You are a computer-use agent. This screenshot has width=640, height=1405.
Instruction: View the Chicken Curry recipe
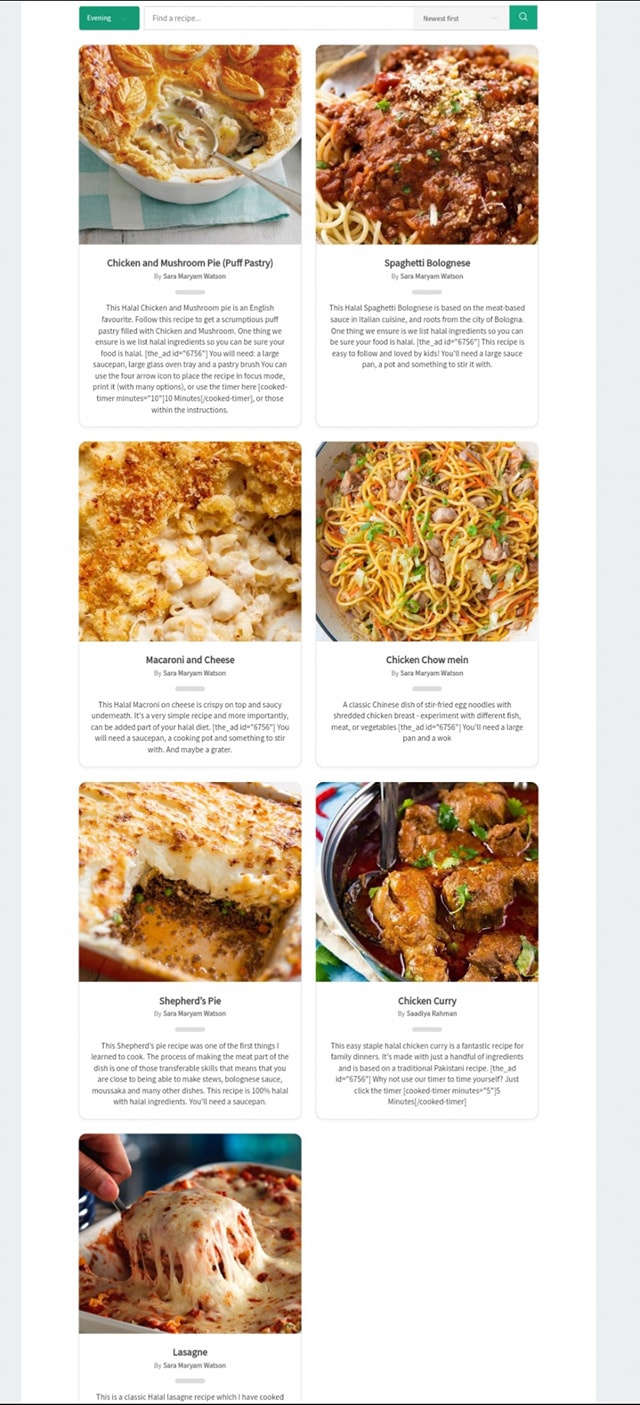[x=427, y=1001]
